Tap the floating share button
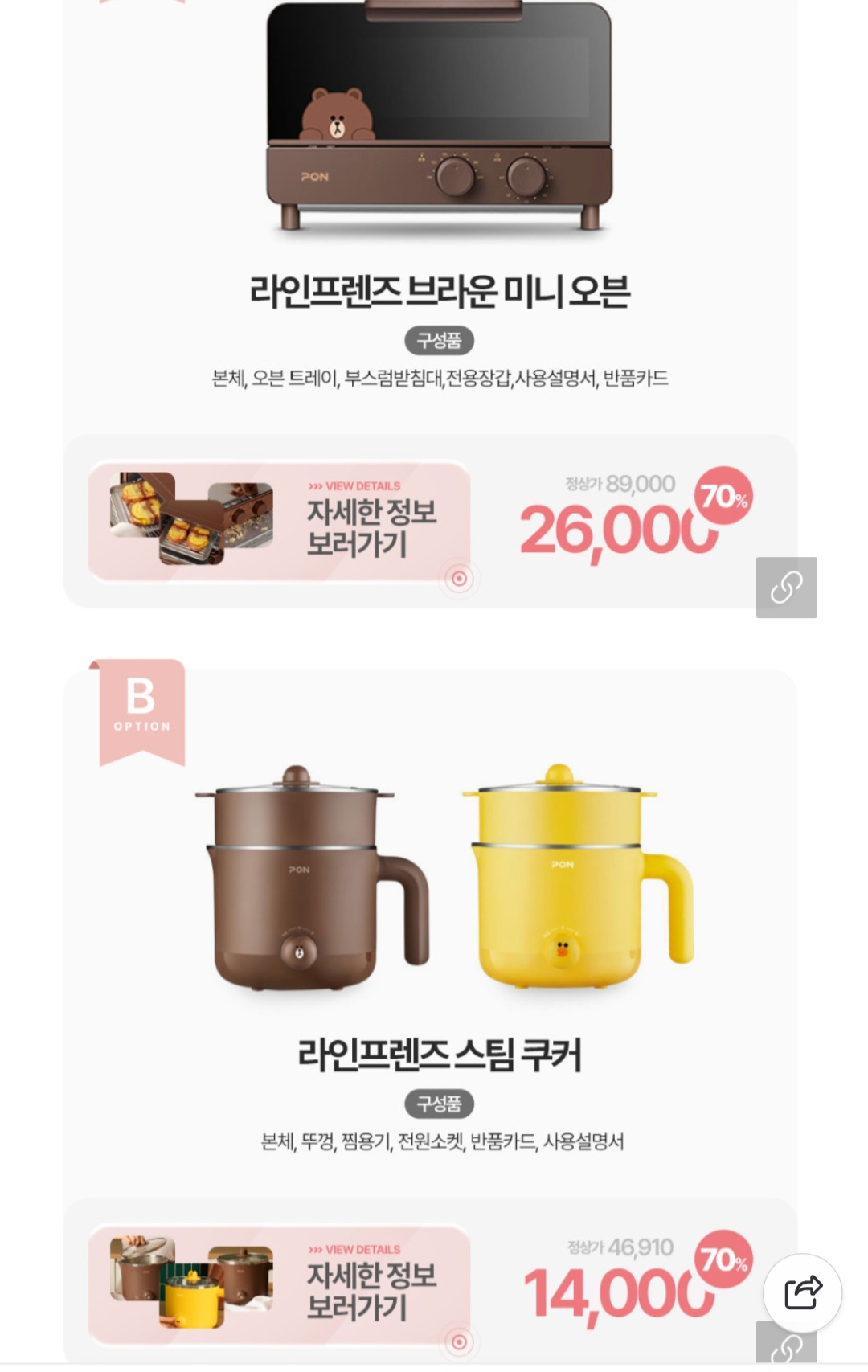868x1372 pixels. 802,1293
